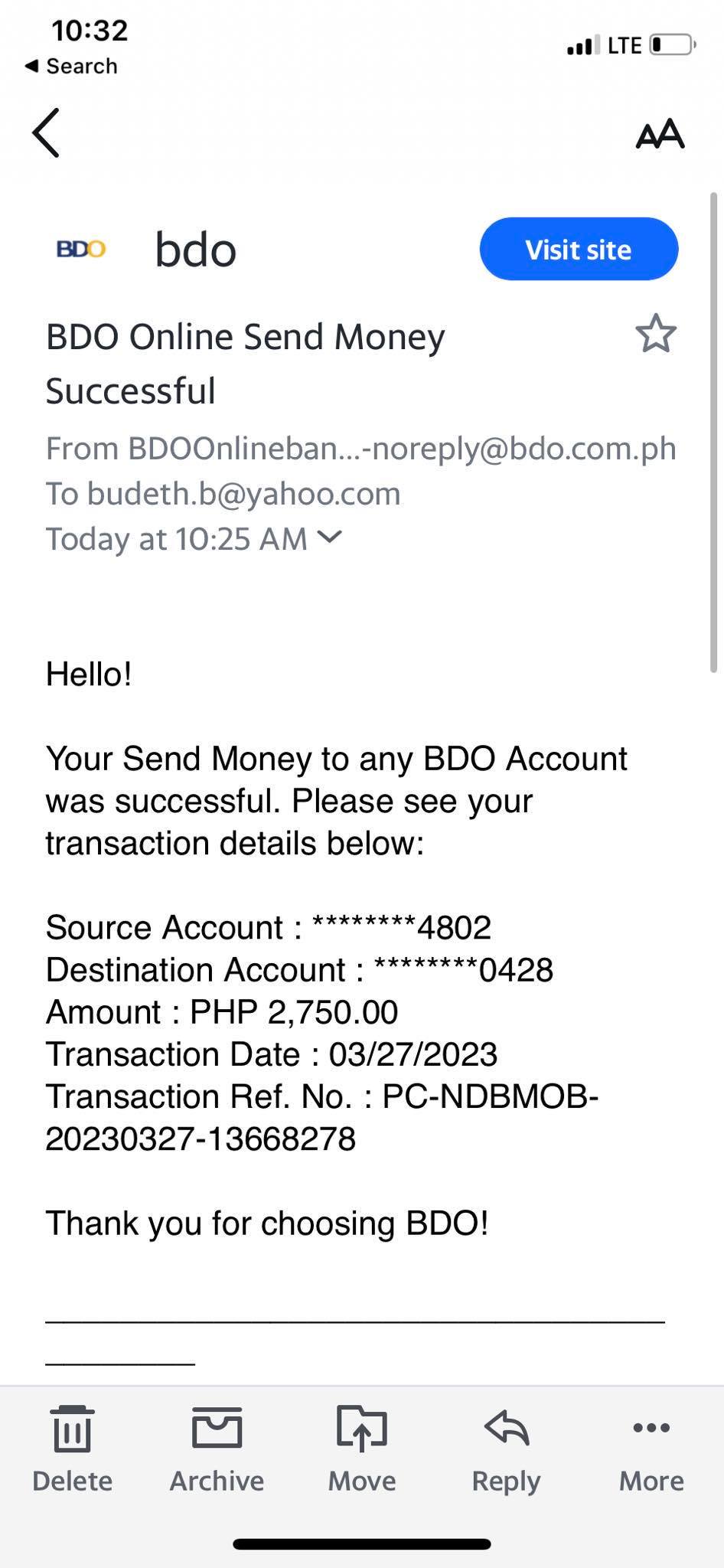Star this BDO email
The image size is (724, 1568).
656,335
